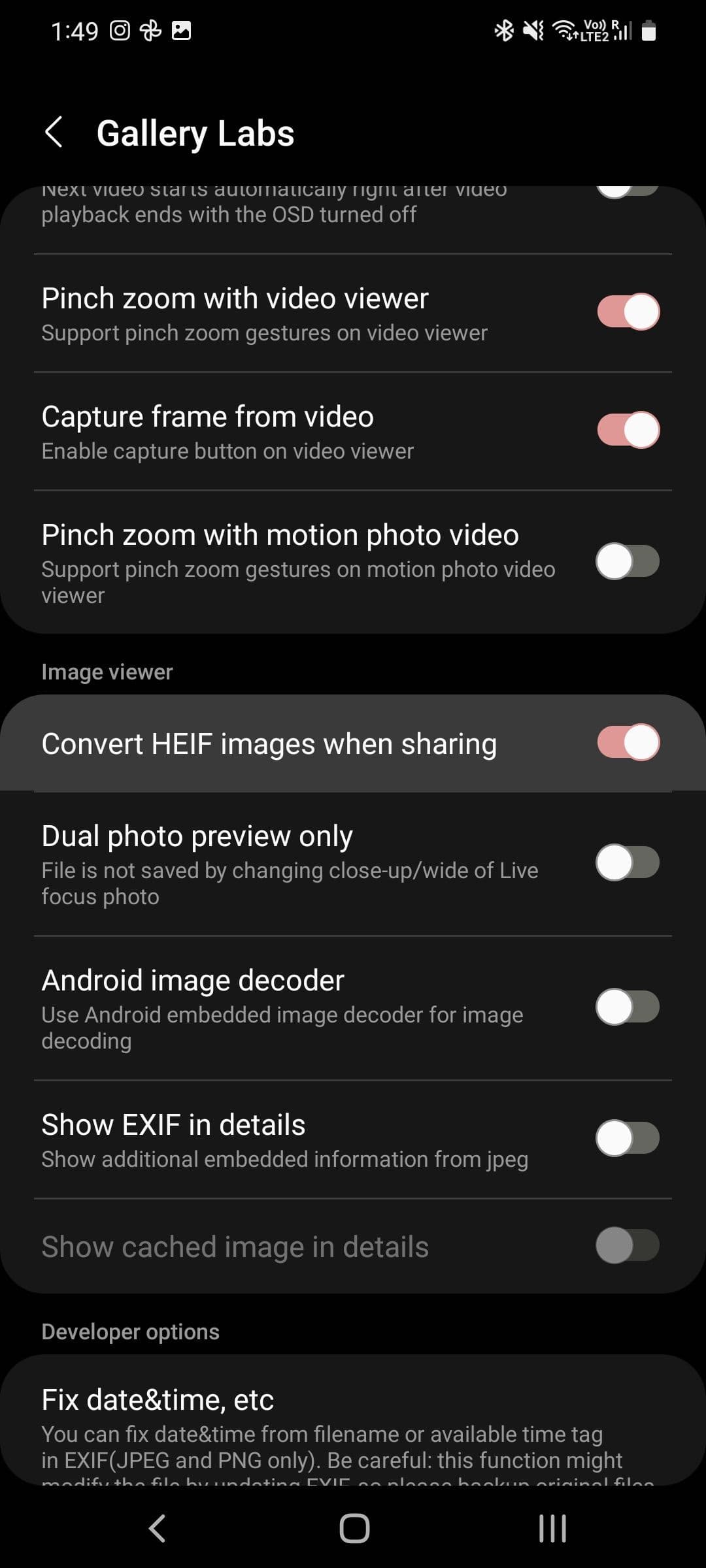Tap the Wi-Fi signal icon in status bar
Image resolution: width=706 pixels, height=1568 pixels.
coord(563,31)
